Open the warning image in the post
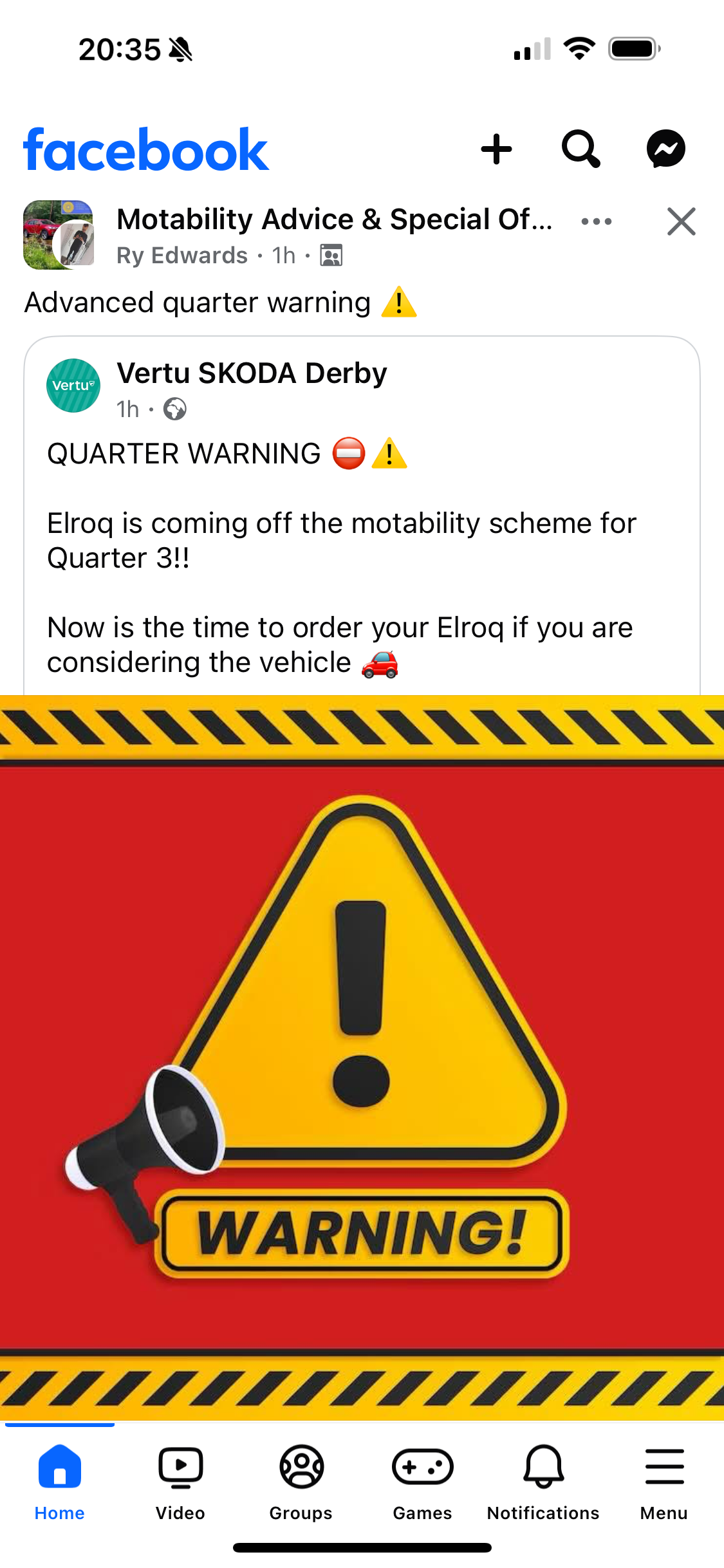Image resolution: width=724 pixels, height=1568 pixels. (362, 1056)
